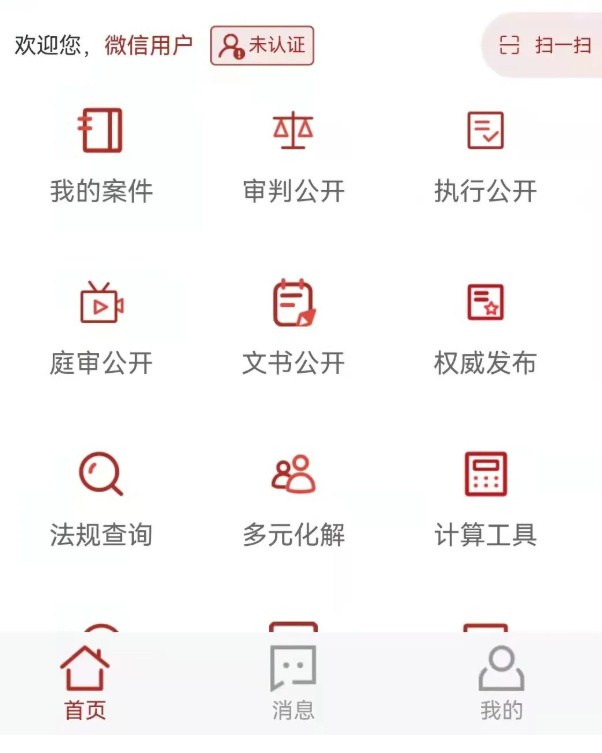Launch 法规查询 law search

click(101, 499)
